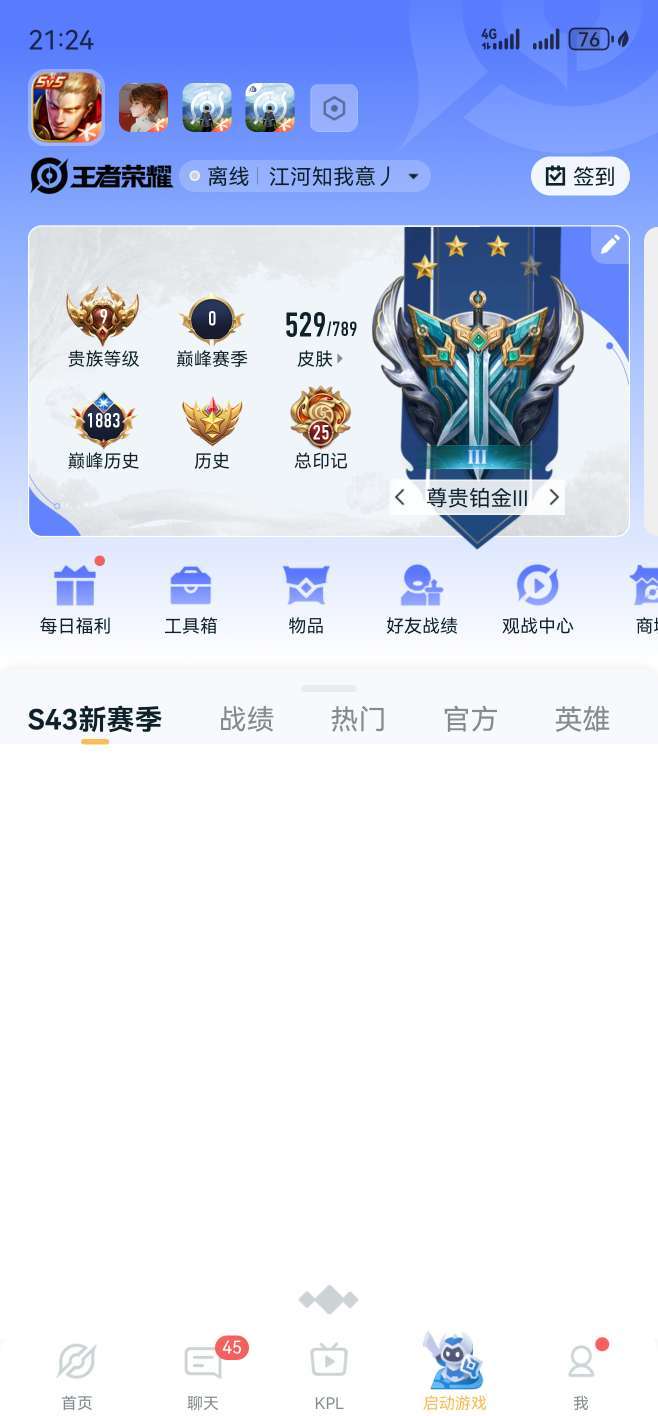Screen dimensions: 658x1416
Task: Edit the profile card with pencil icon
Action: point(609,245)
